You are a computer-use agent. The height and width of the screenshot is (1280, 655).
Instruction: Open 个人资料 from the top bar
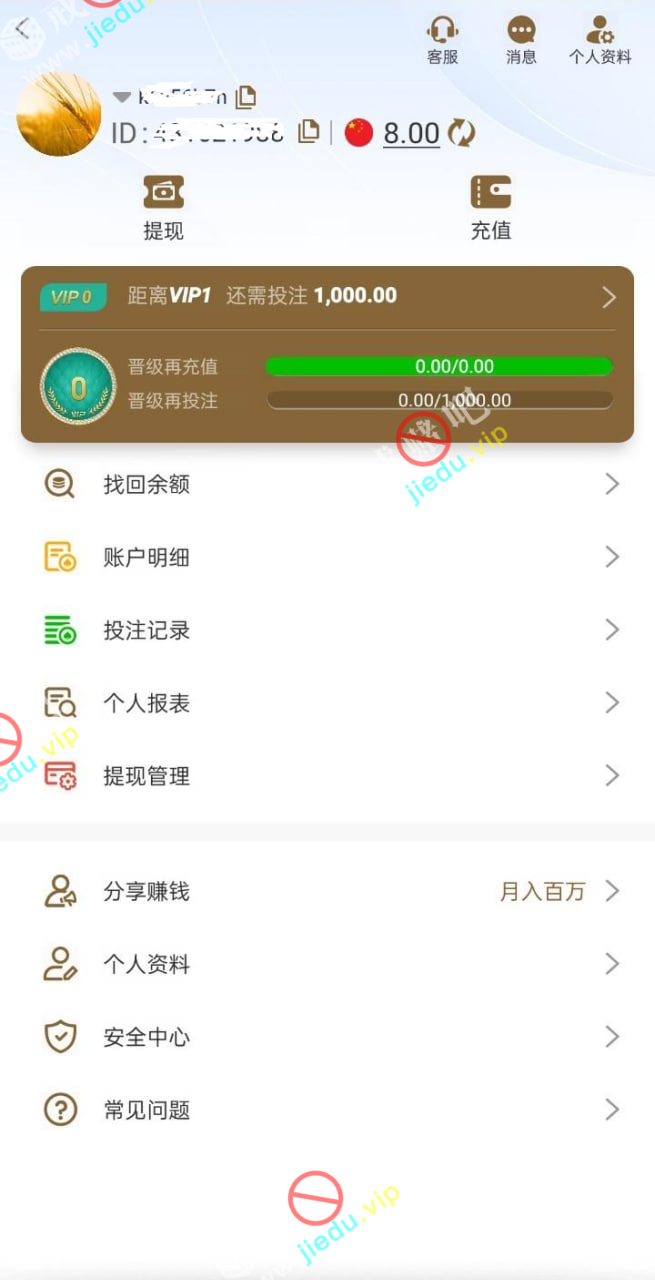(x=600, y=40)
